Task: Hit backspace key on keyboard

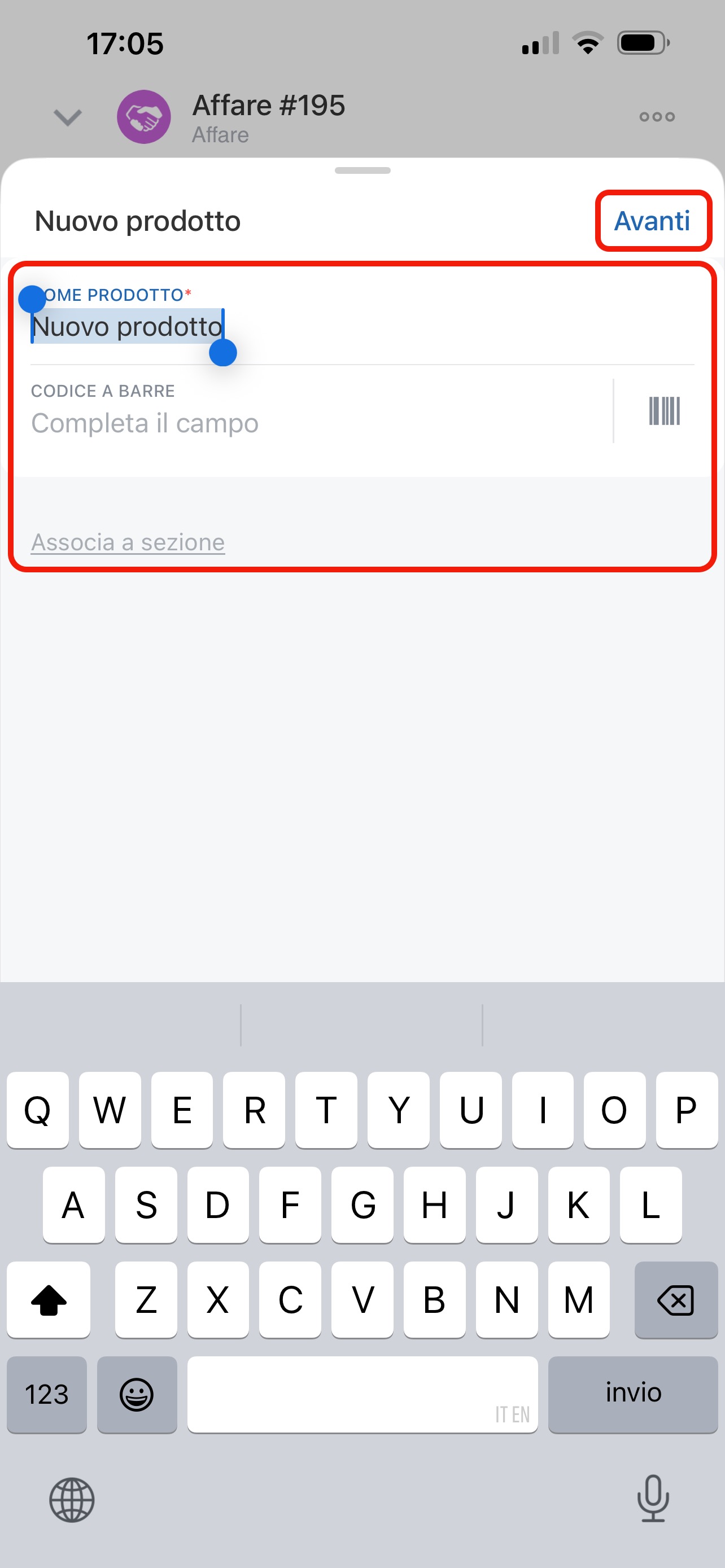Action: point(676,1301)
